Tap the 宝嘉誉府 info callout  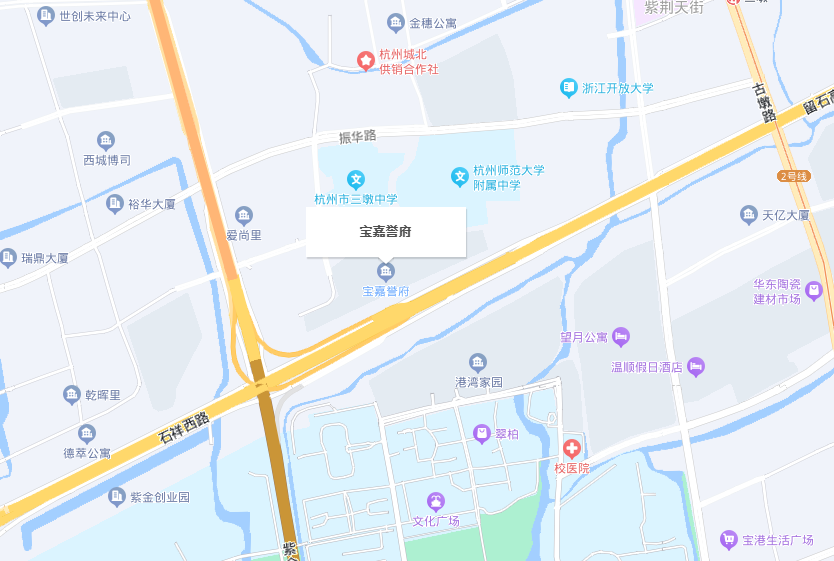click(386, 232)
